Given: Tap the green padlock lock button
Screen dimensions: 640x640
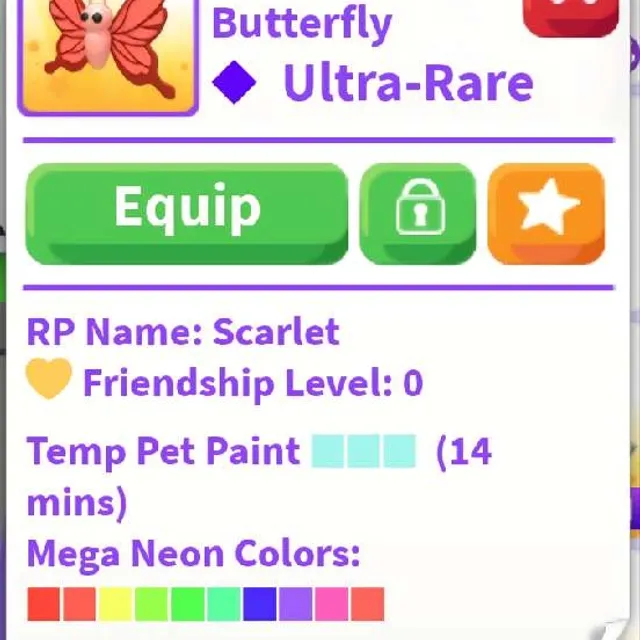Looking at the screenshot, I should coord(418,214).
